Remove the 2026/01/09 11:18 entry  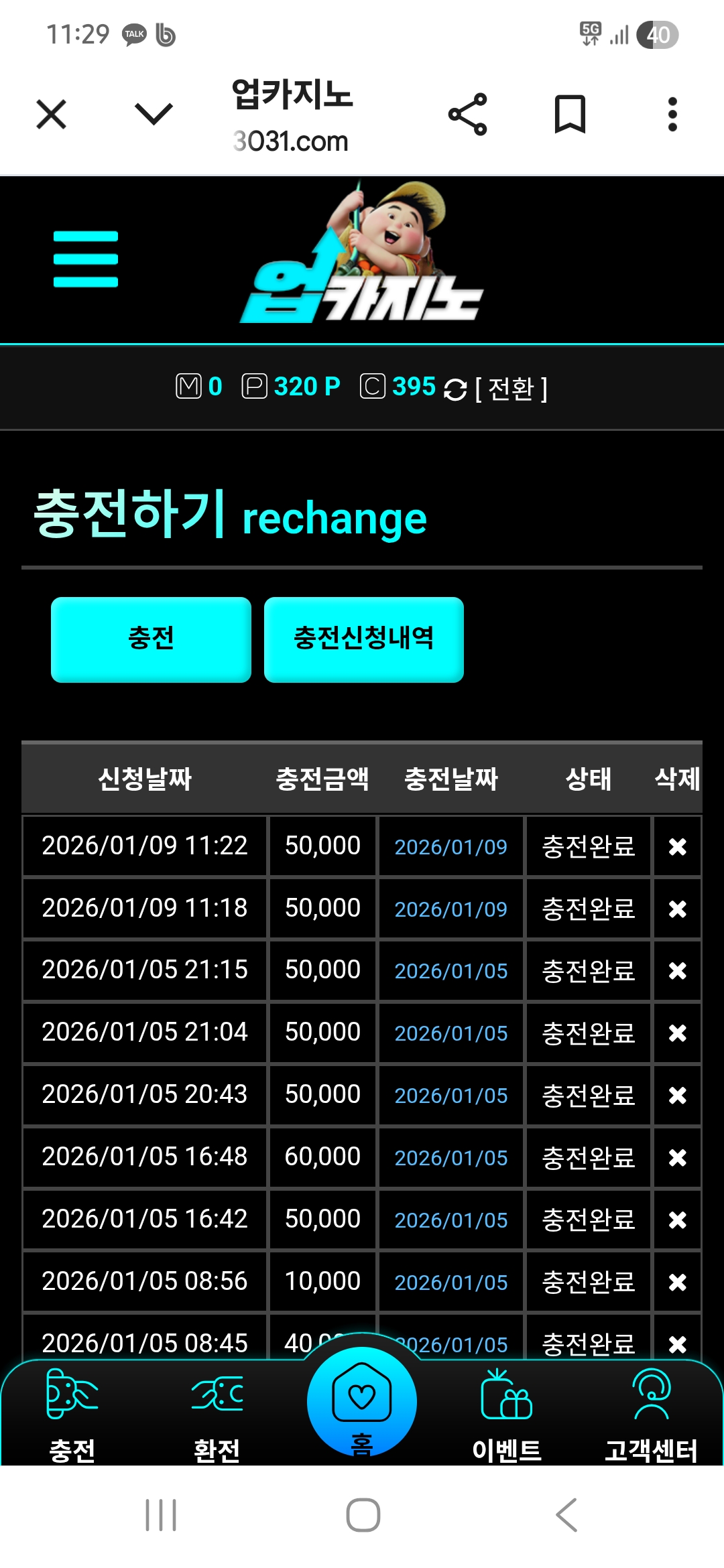(x=677, y=909)
